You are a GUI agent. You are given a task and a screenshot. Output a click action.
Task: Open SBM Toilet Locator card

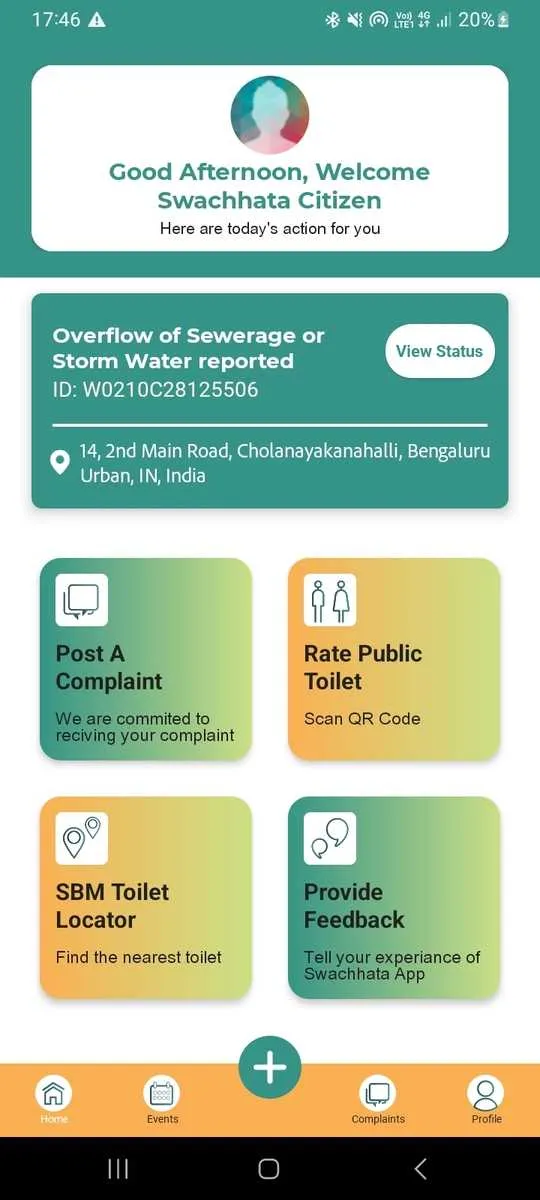coord(146,897)
